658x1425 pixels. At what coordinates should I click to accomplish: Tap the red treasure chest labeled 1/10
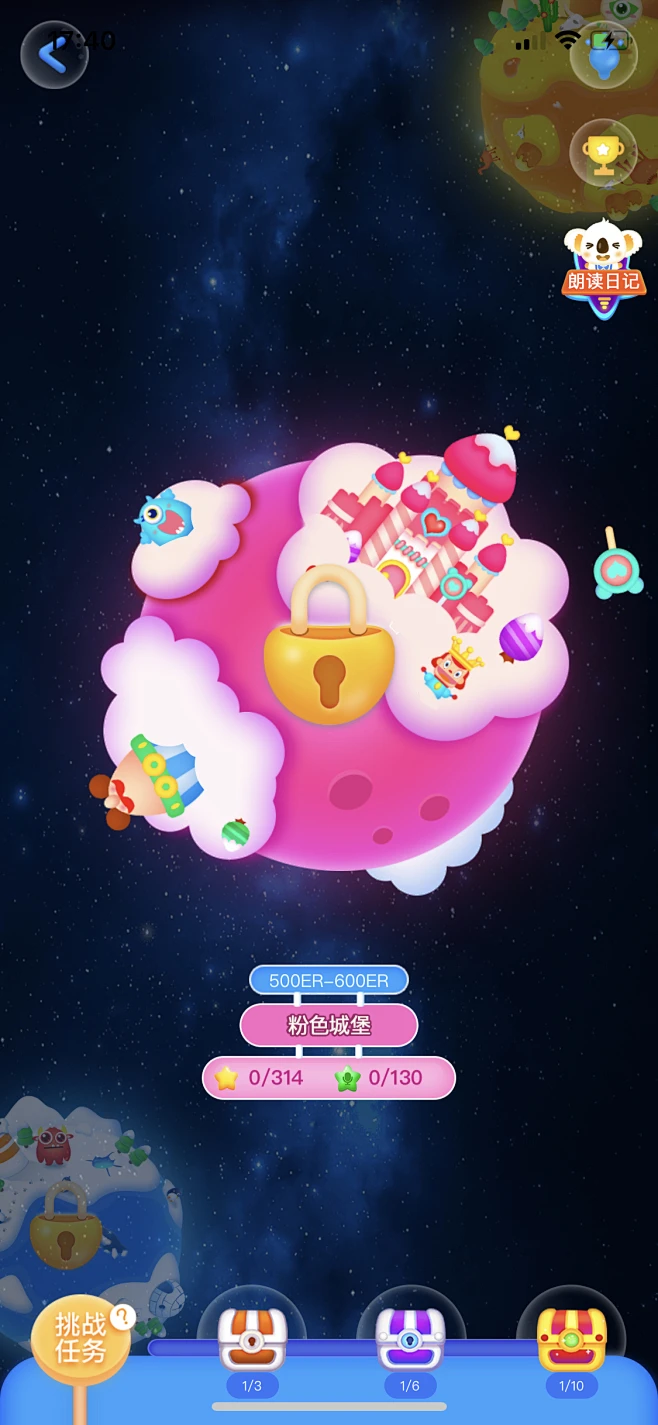click(x=571, y=1340)
